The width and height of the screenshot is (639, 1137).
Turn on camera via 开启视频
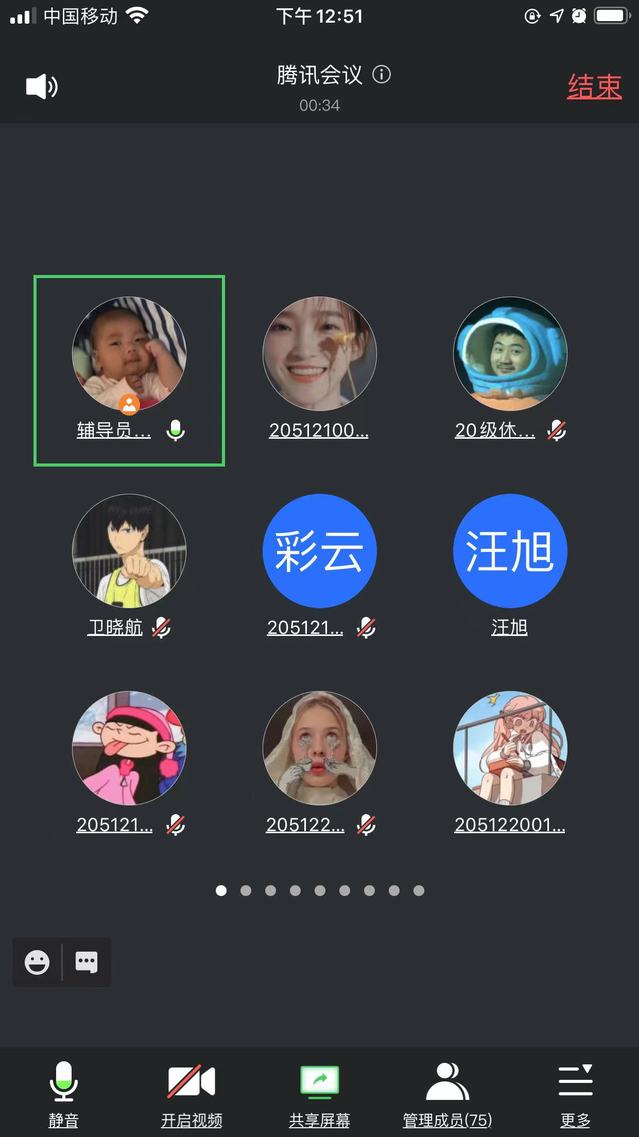click(x=191, y=1093)
